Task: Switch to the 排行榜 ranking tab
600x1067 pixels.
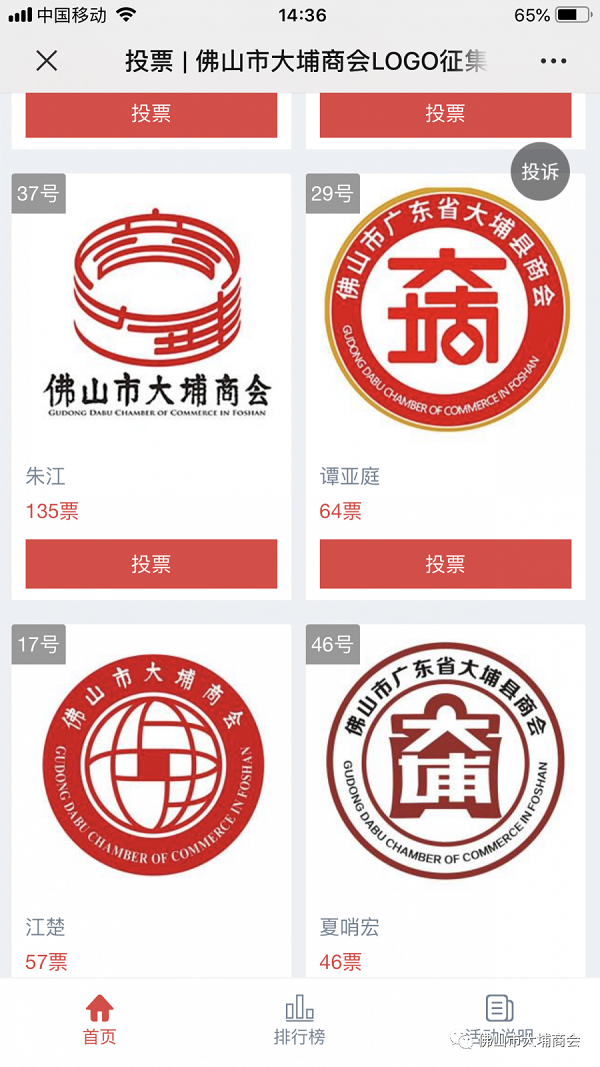Action: click(x=299, y=1020)
